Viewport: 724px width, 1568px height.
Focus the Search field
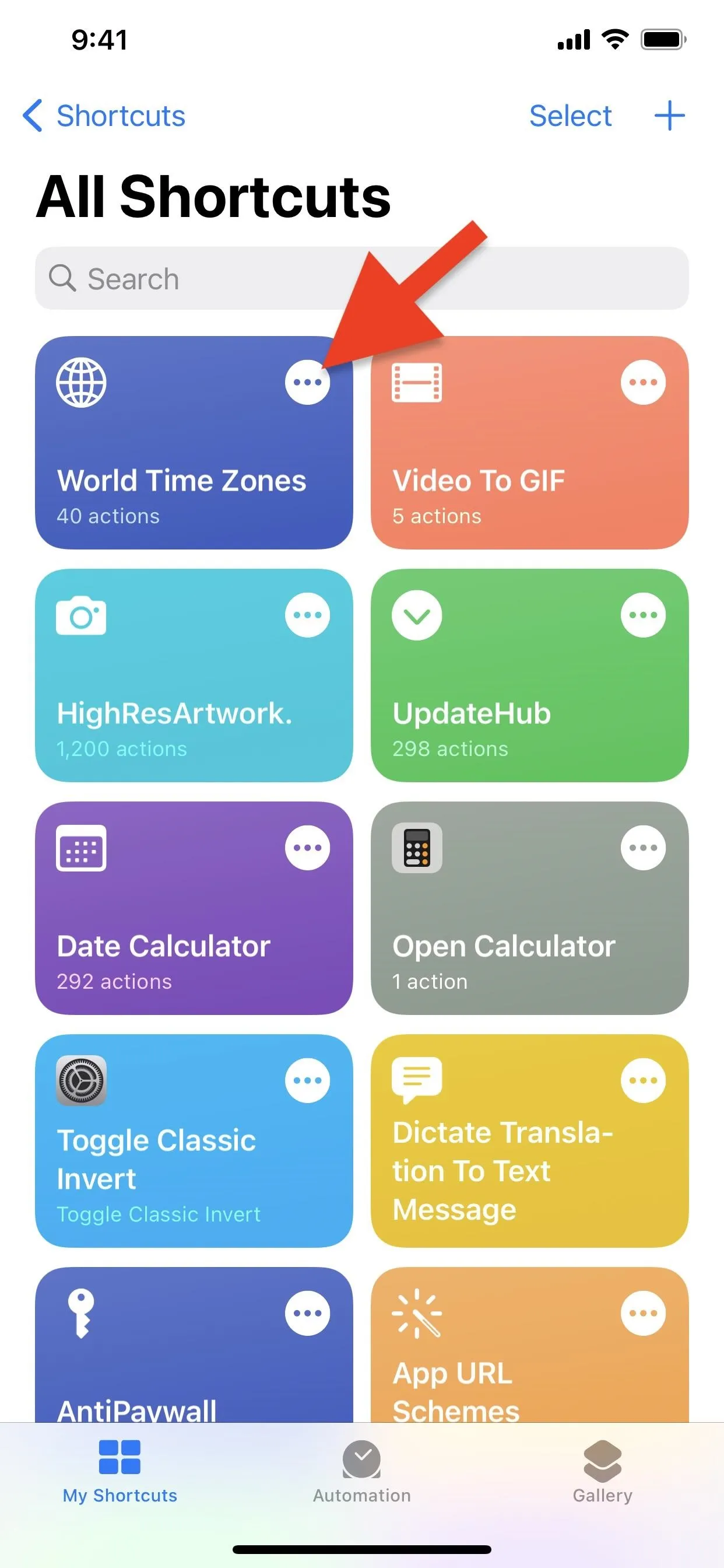coord(362,278)
